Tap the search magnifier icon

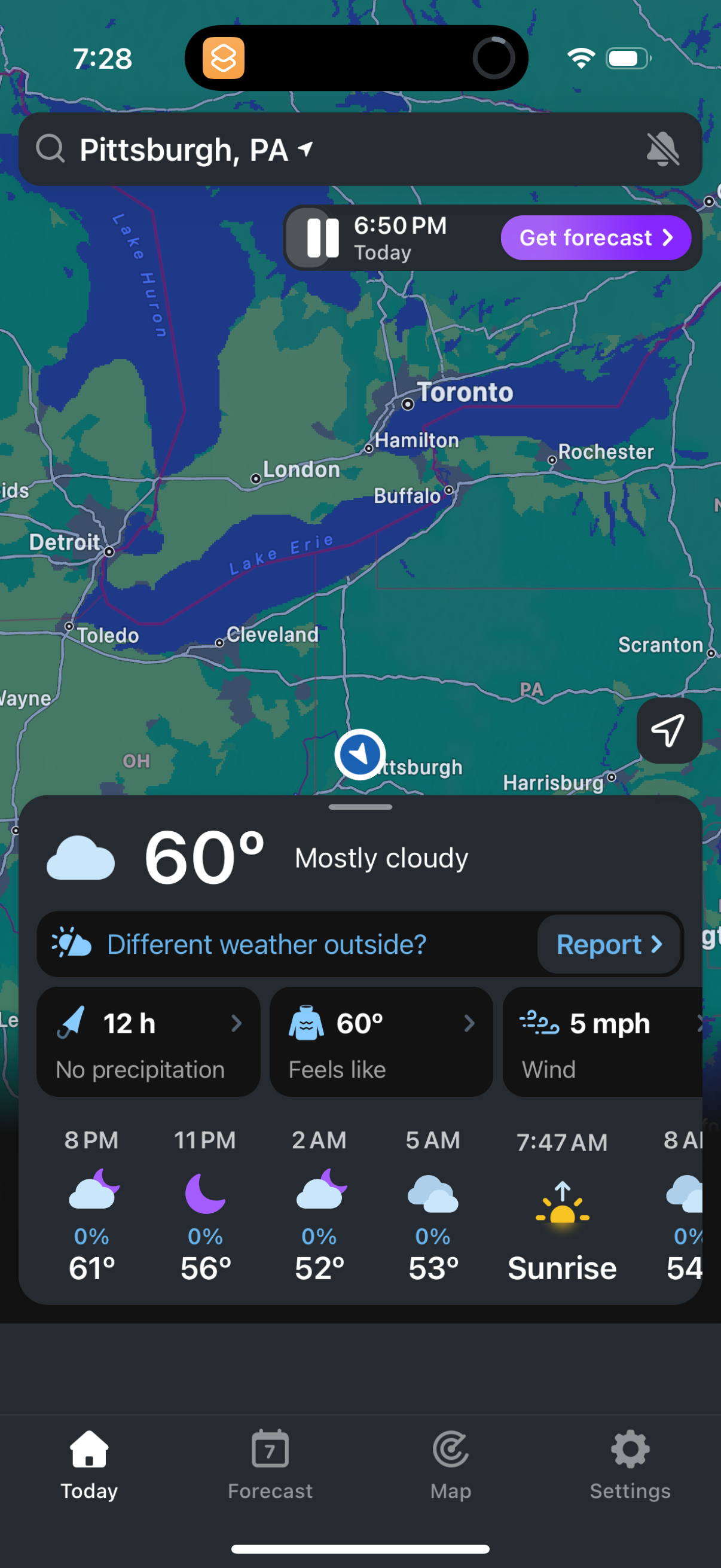[51, 148]
